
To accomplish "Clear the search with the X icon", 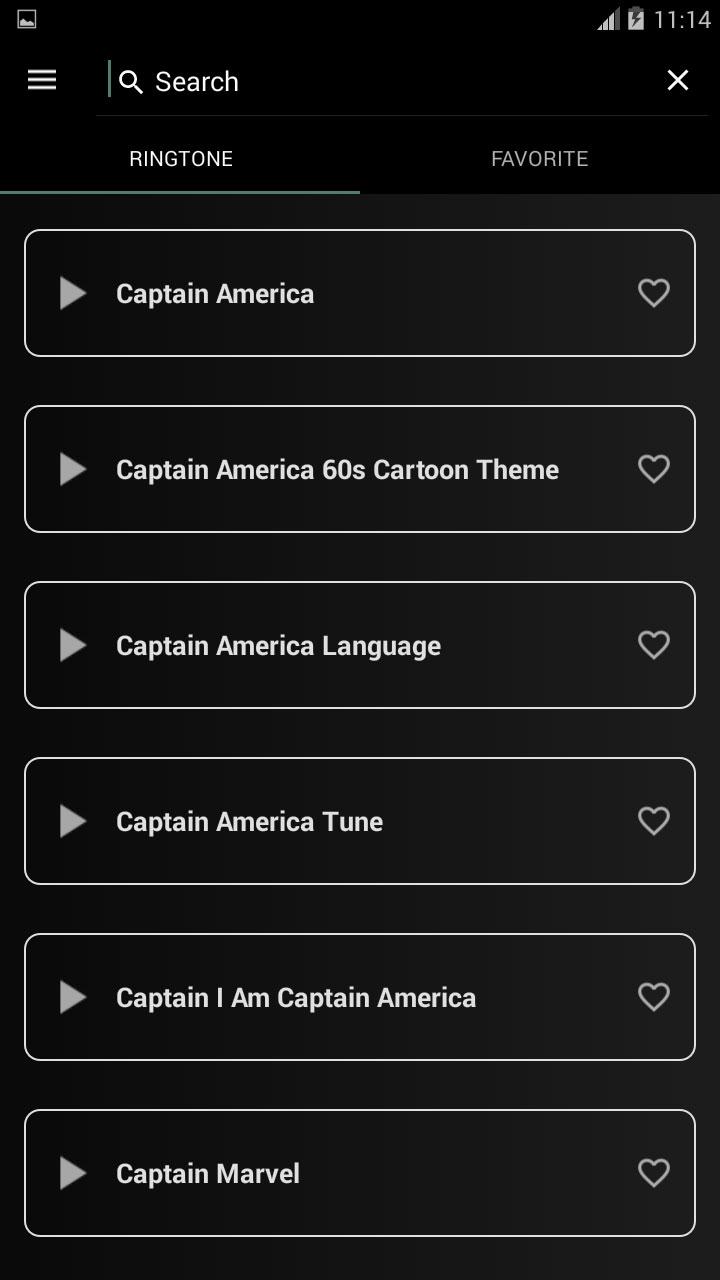I will (x=678, y=81).
